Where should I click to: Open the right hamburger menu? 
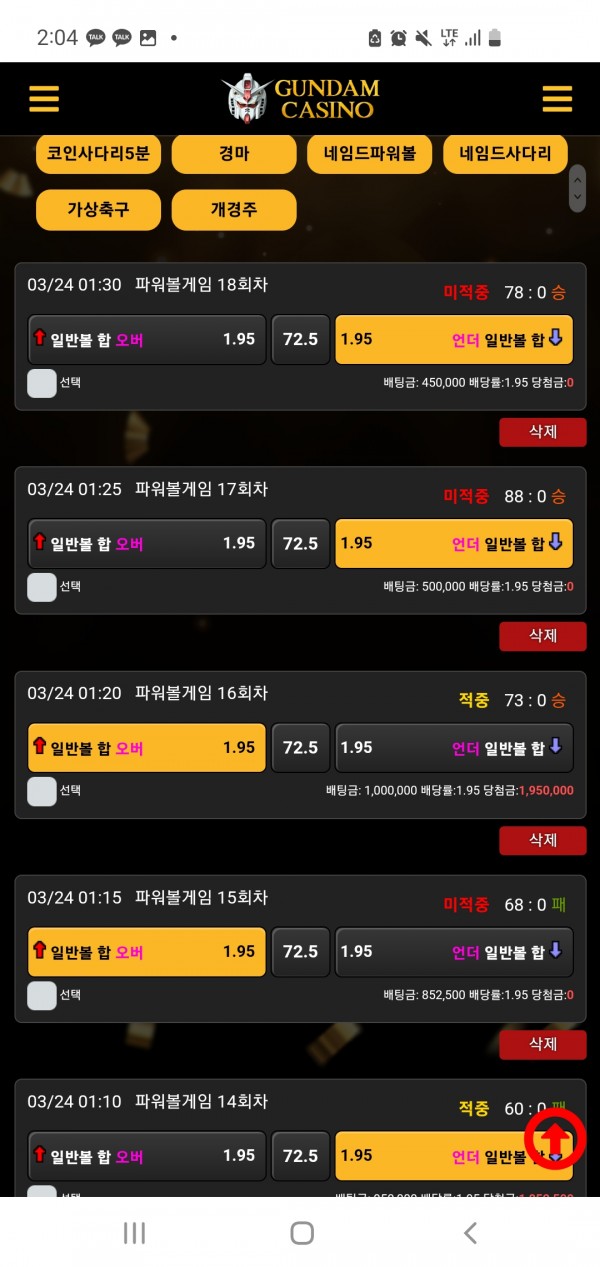click(556, 99)
